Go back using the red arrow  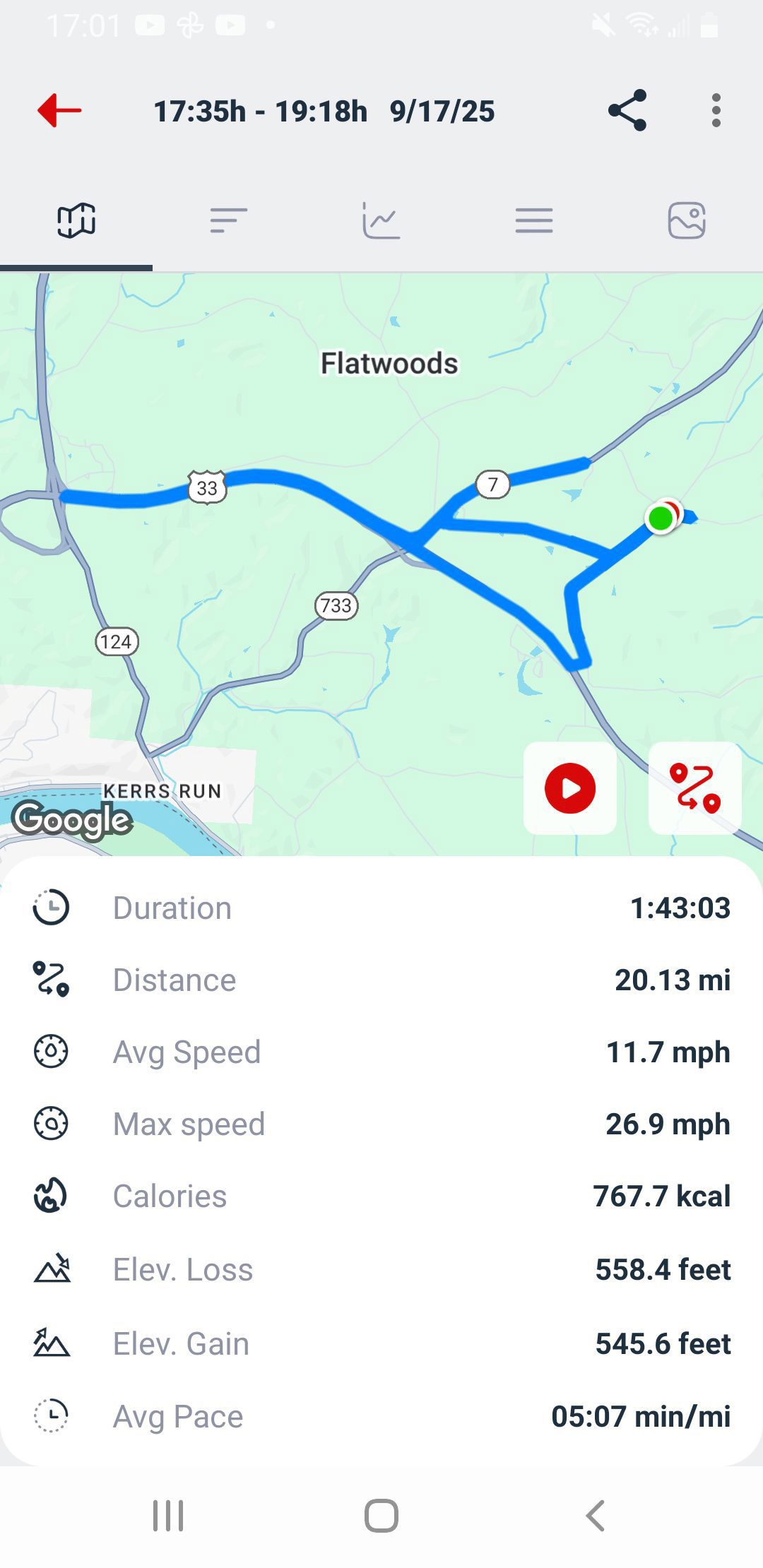pyautogui.click(x=59, y=111)
